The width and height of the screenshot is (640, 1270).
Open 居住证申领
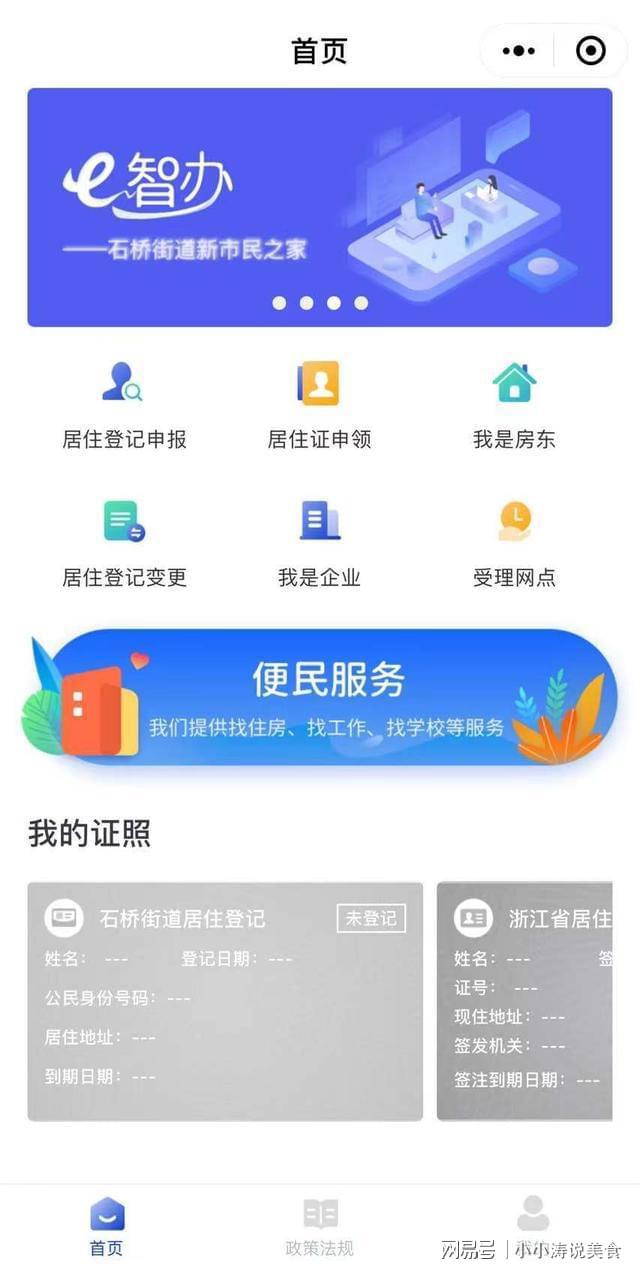coord(319,402)
